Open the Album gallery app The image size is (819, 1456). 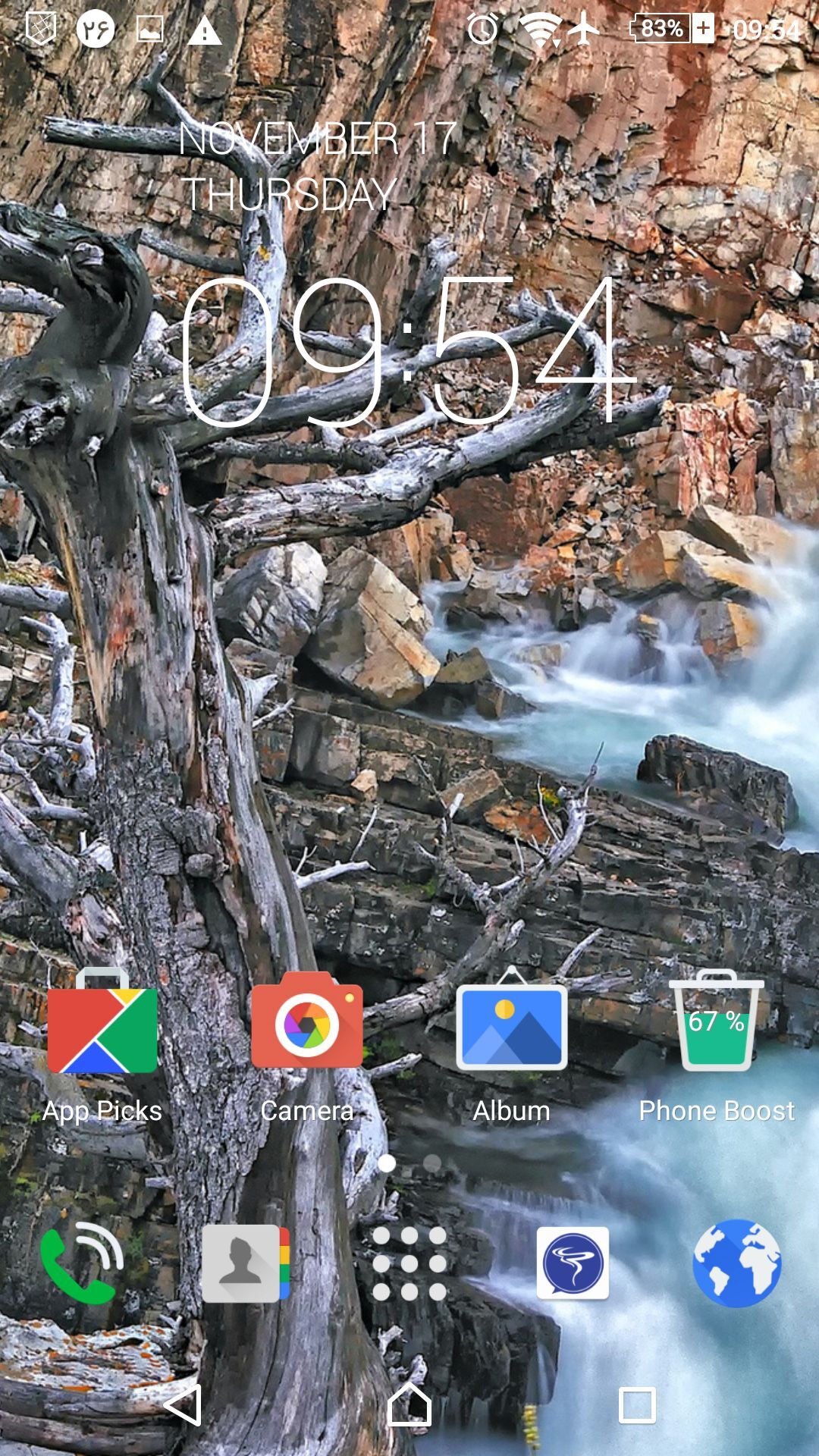pos(512,1024)
